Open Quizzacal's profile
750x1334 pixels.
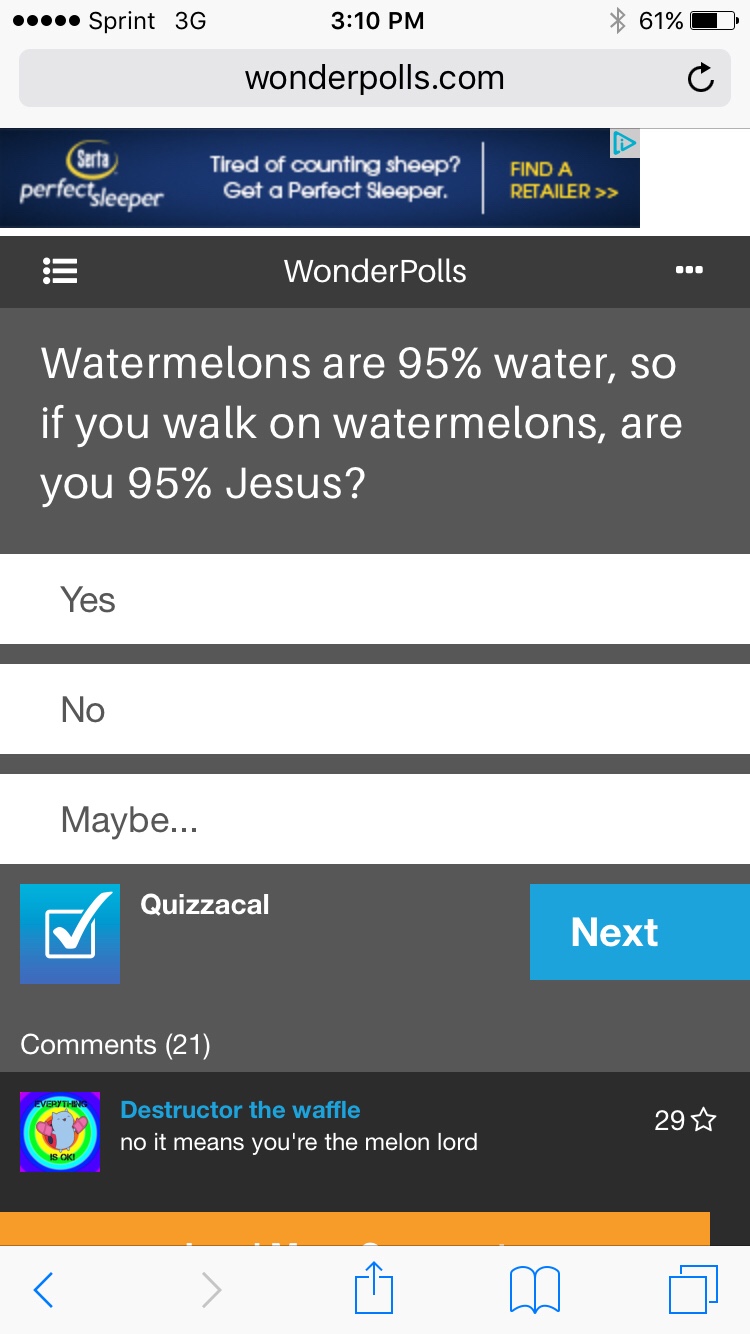coord(204,905)
